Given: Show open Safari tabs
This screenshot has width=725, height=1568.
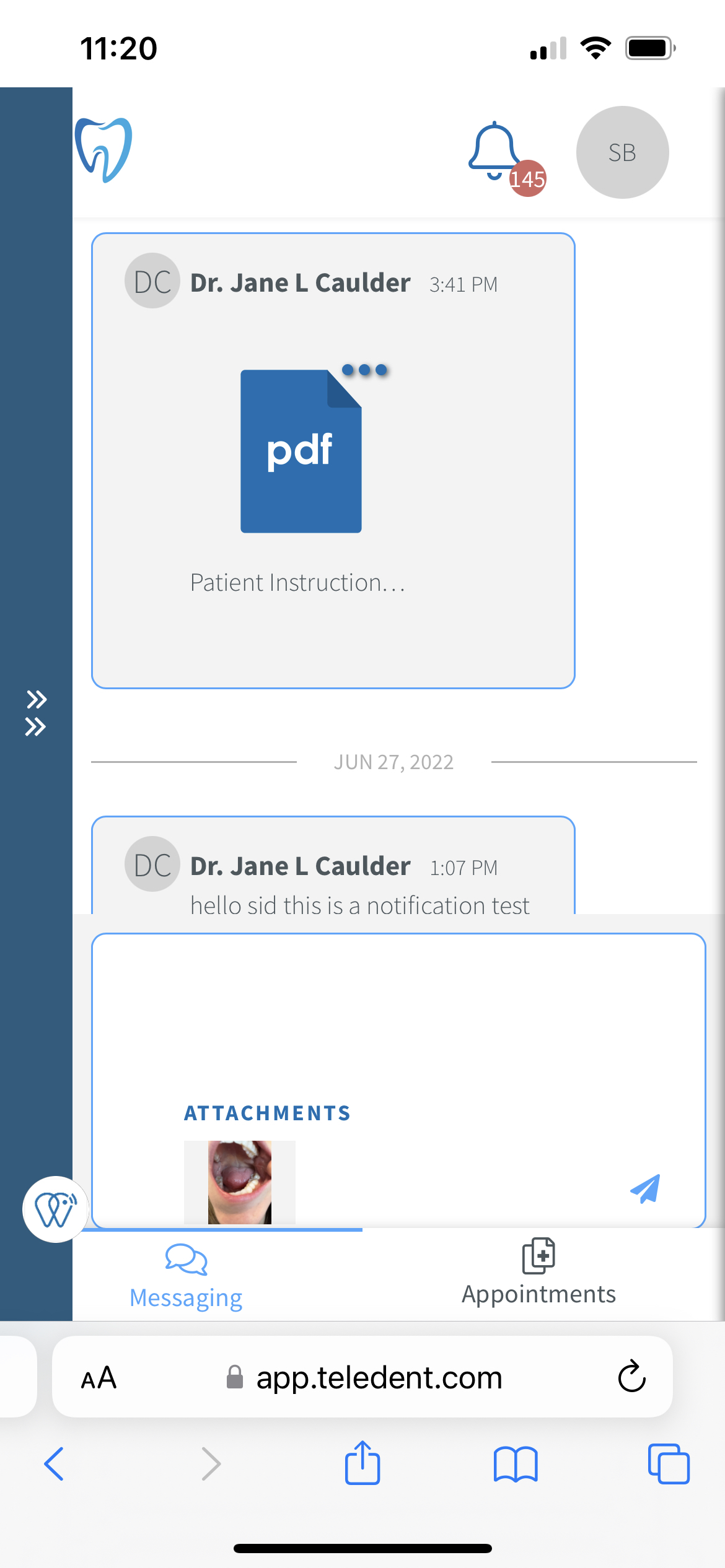Looking at the screenshot, I should (669, 1464).
